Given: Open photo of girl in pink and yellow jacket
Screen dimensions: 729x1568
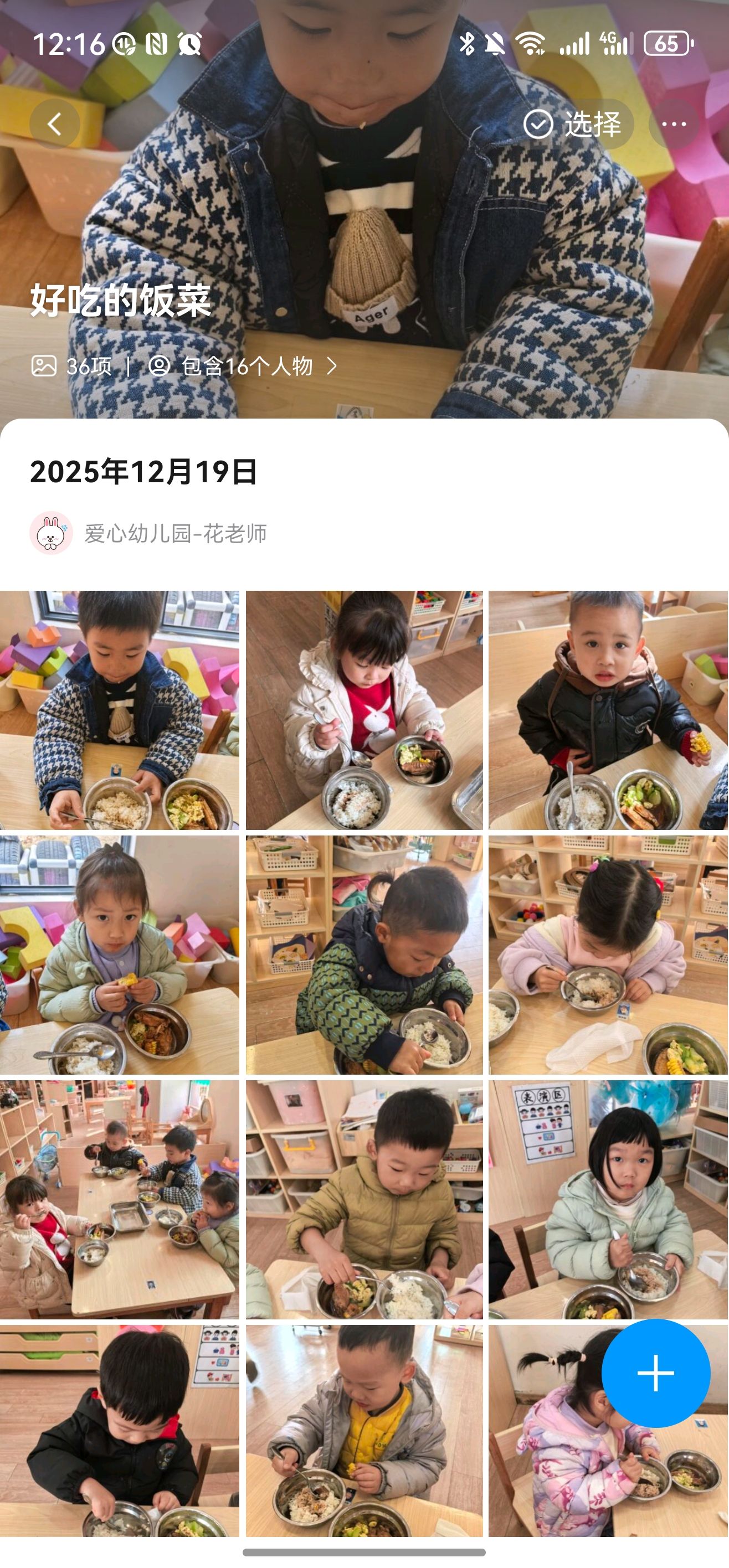Looking at the screenshot, I should coord(608,955).
